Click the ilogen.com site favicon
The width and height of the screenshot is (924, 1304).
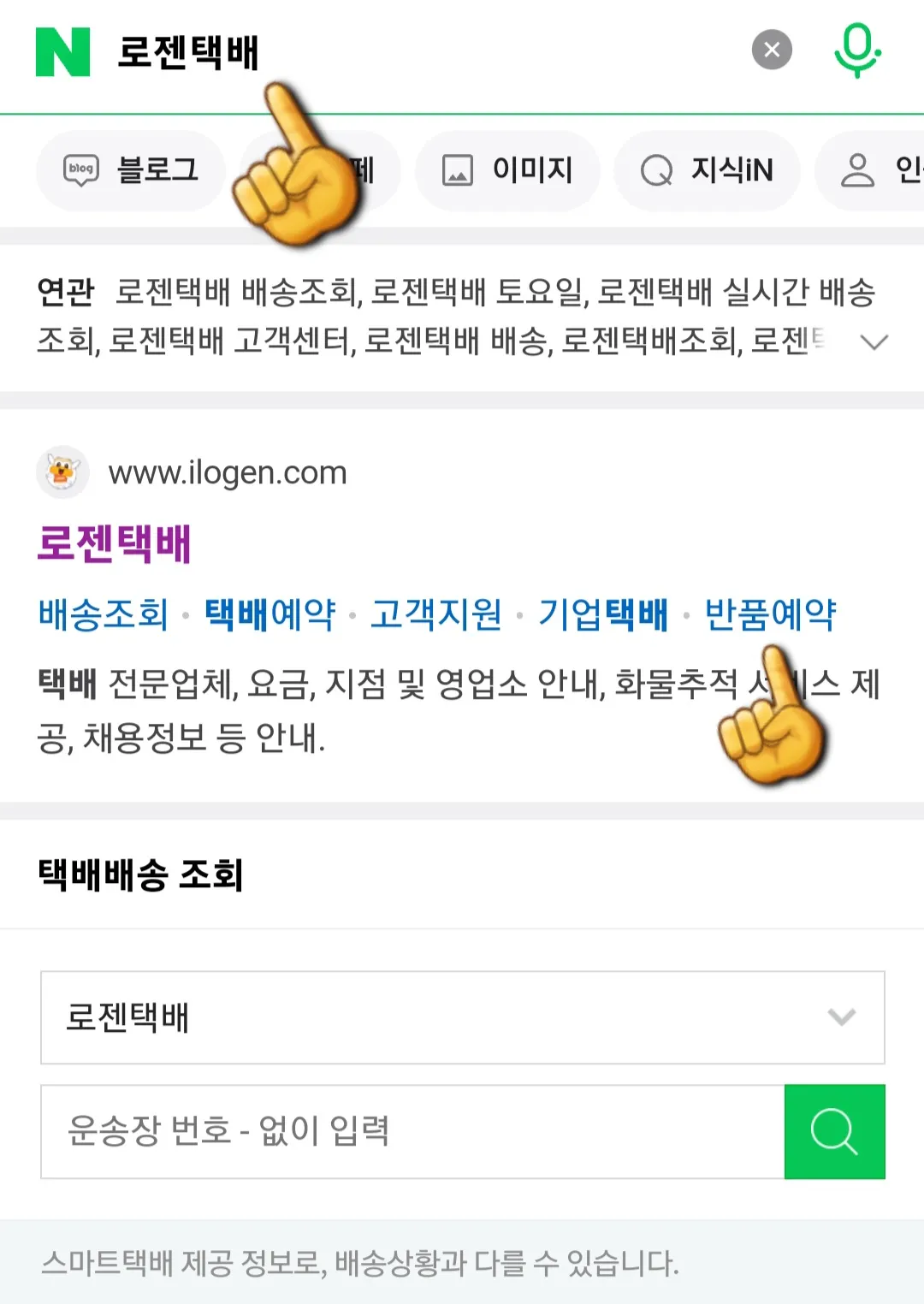pos(62,472)
